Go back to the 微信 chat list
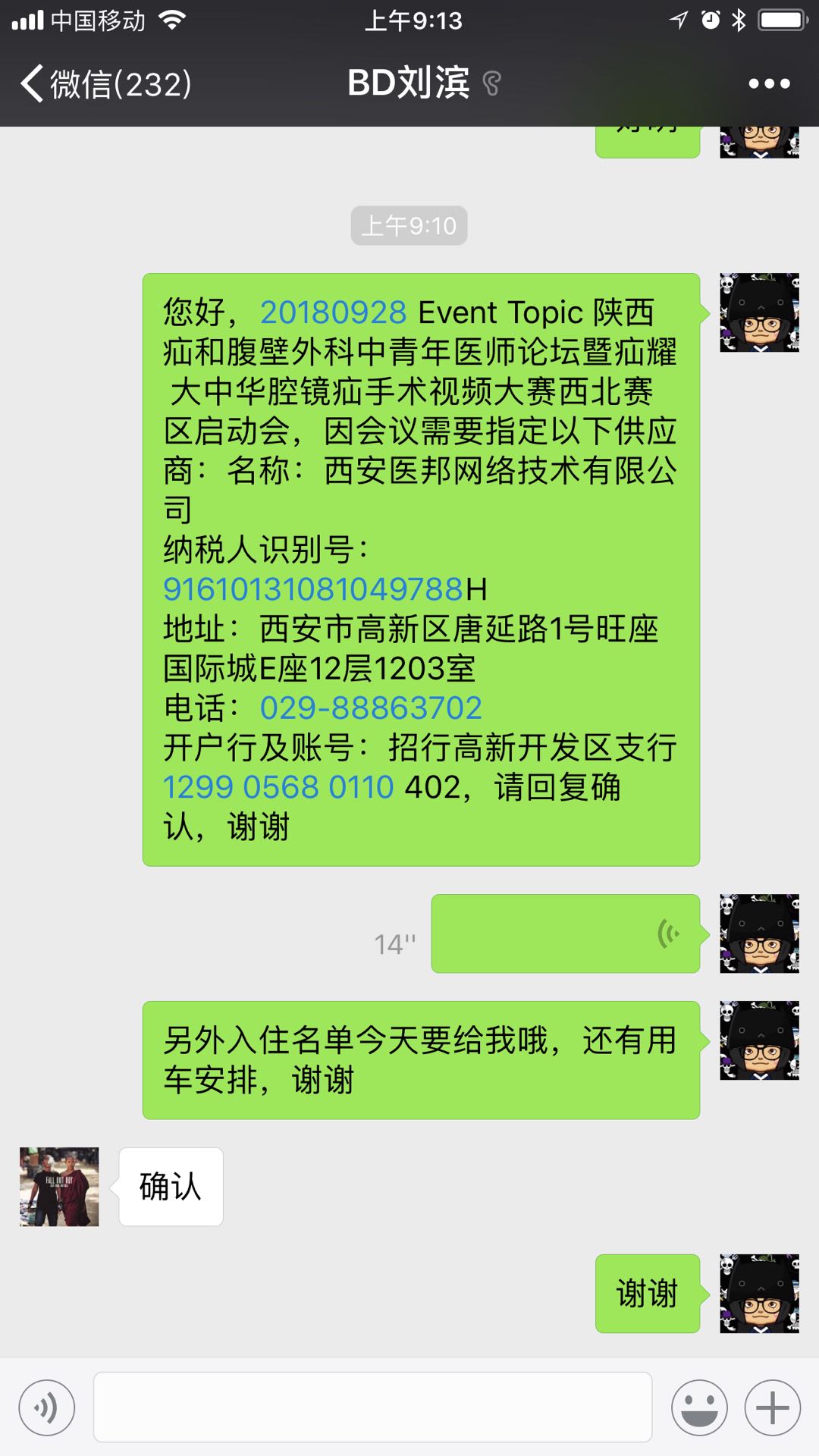Screen dimensions: 819x1456 click(106, 83)
